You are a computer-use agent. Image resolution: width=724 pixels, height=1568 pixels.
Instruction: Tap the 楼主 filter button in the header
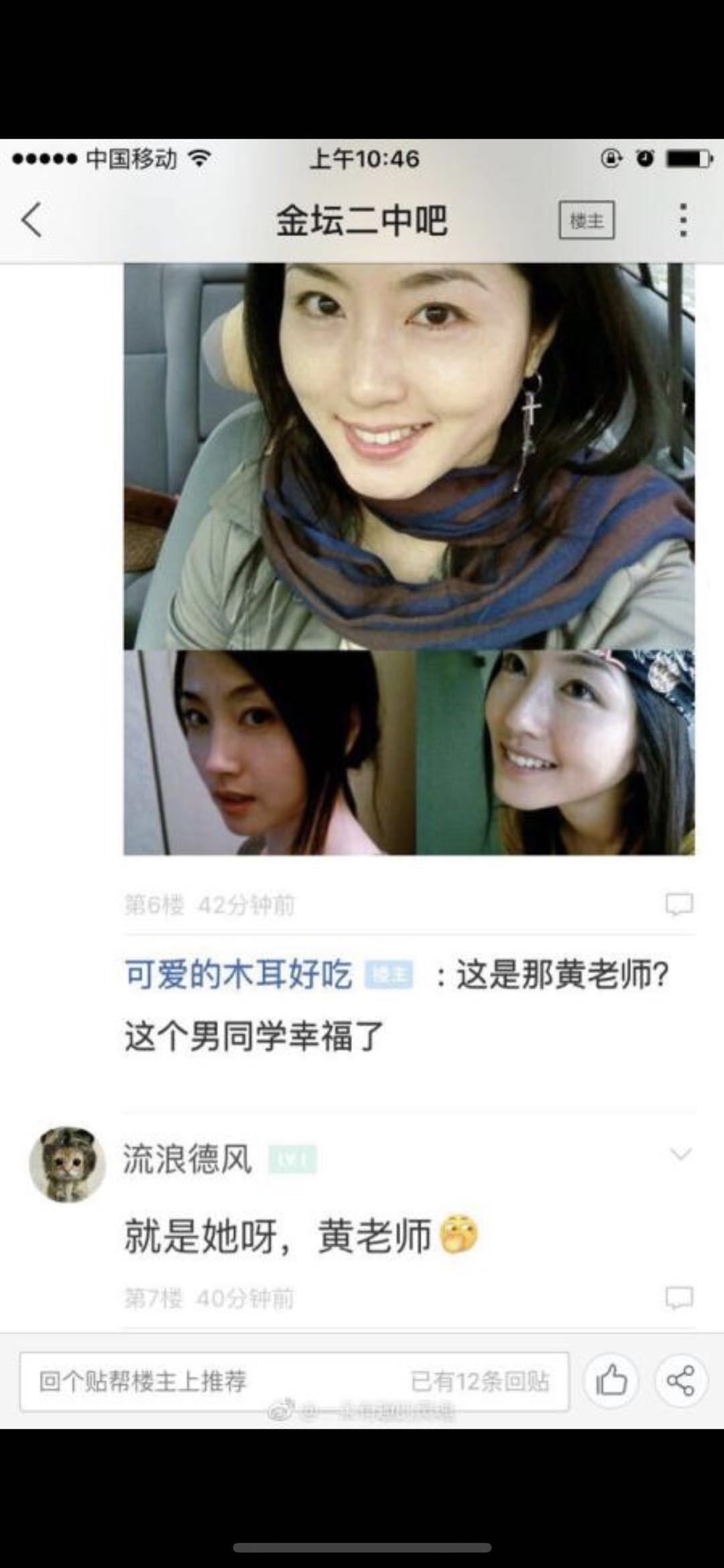587,221
